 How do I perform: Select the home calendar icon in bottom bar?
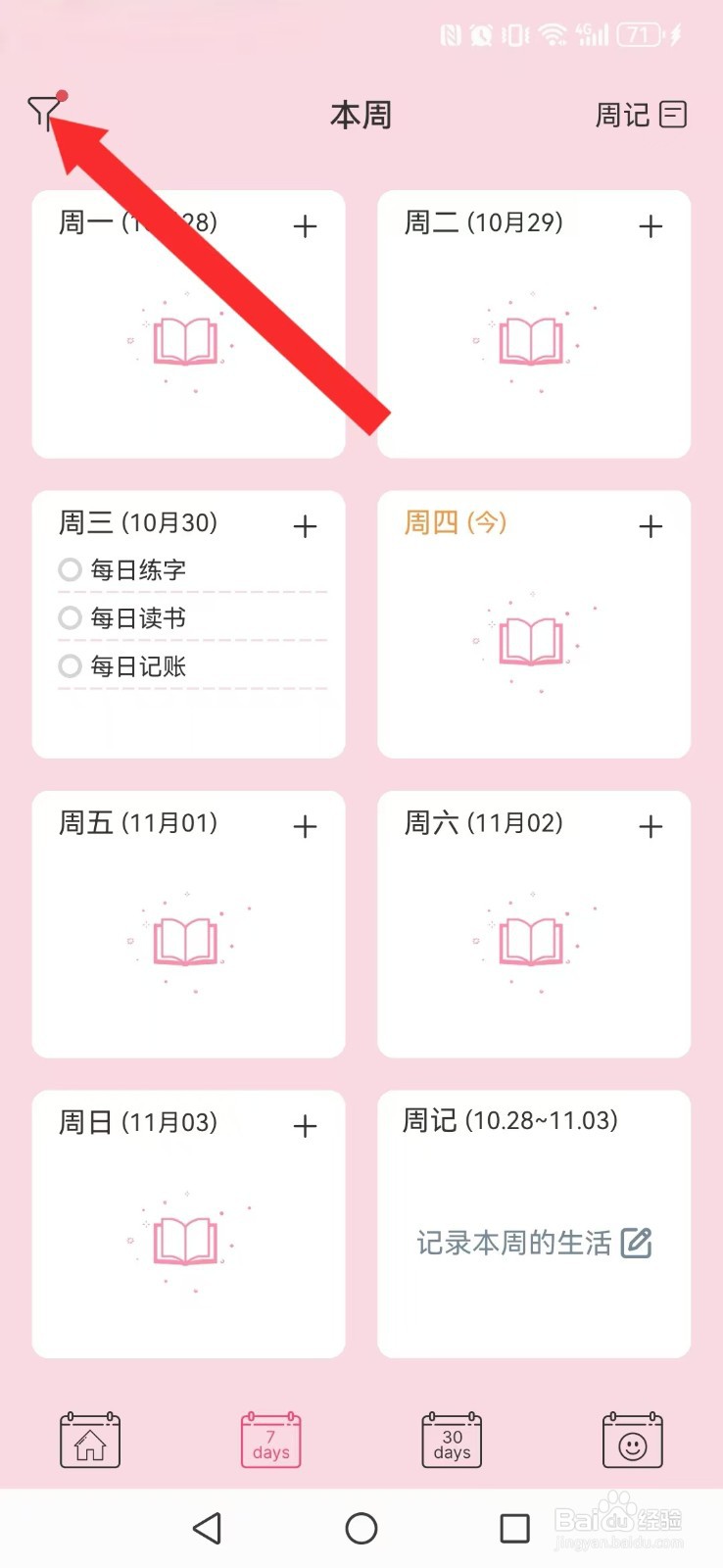click(90, 1441)
